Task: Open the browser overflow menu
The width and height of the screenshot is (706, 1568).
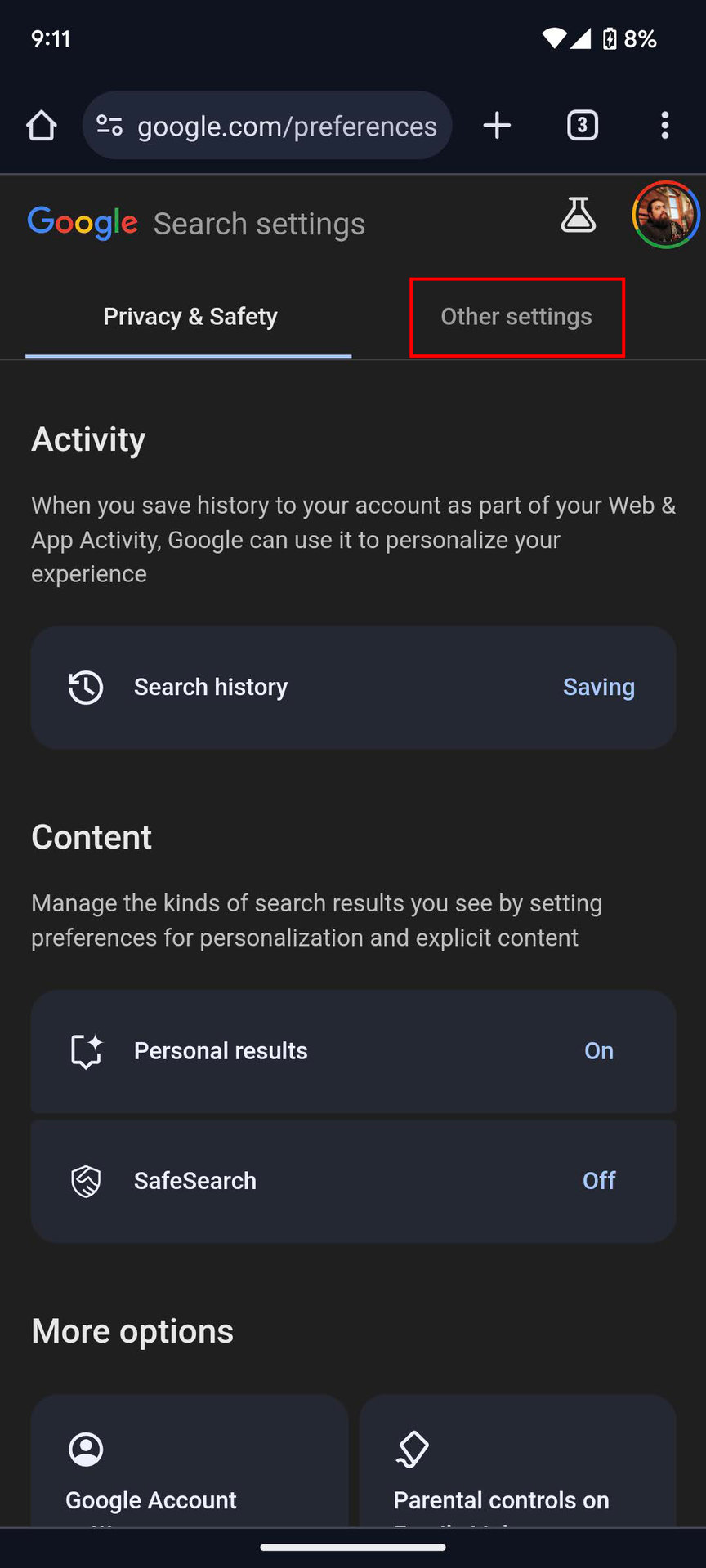Action: click(x=665, y=126)
